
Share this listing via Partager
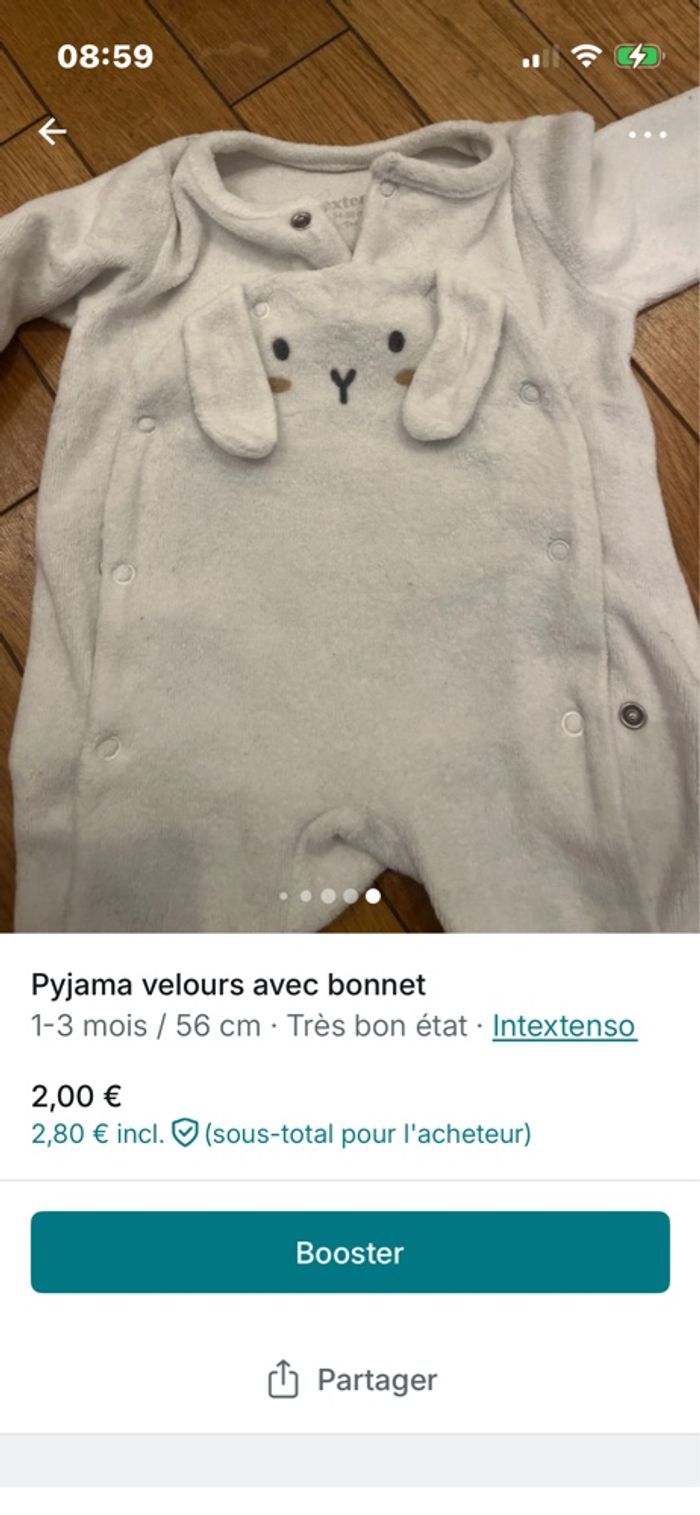click(x=352, y=1380)
